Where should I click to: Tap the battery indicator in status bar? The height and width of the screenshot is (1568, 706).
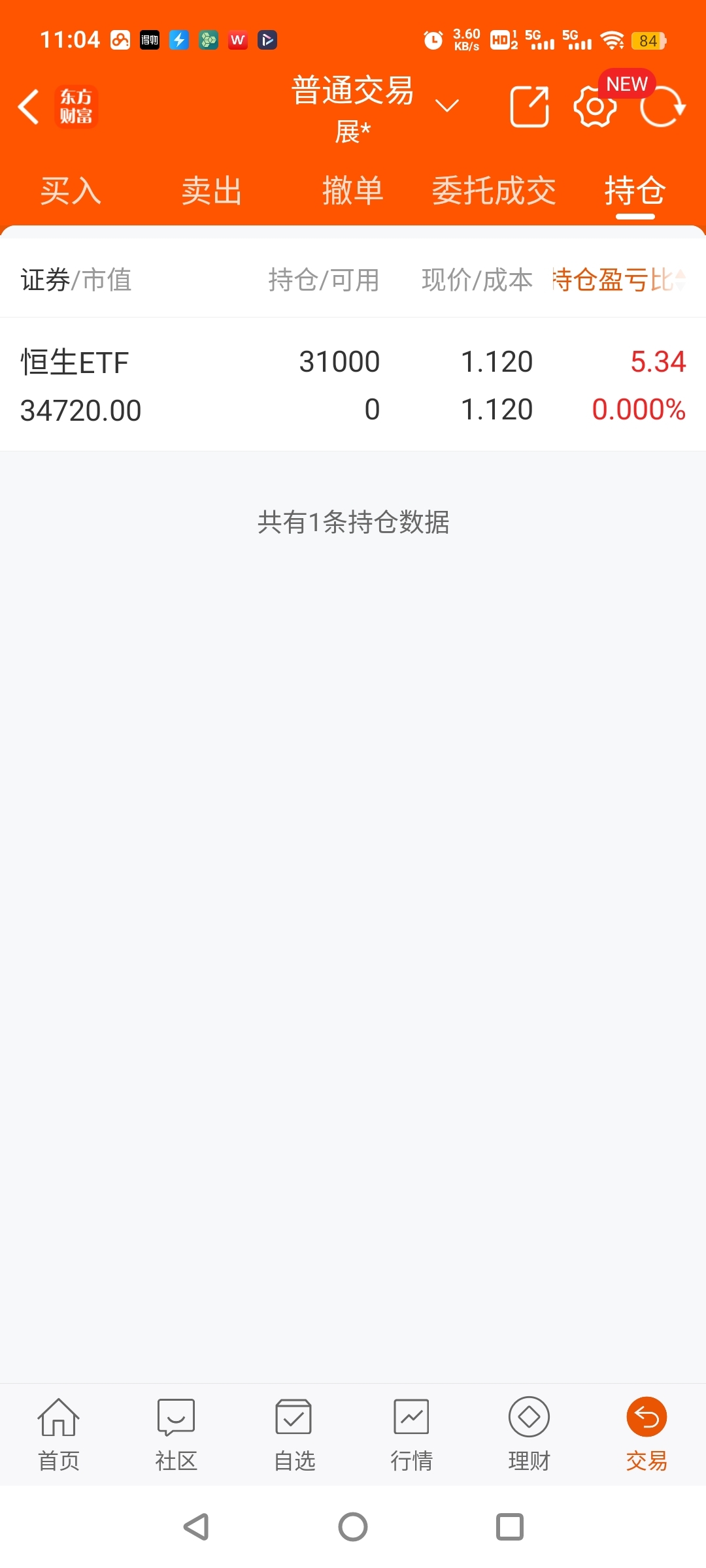648,41
